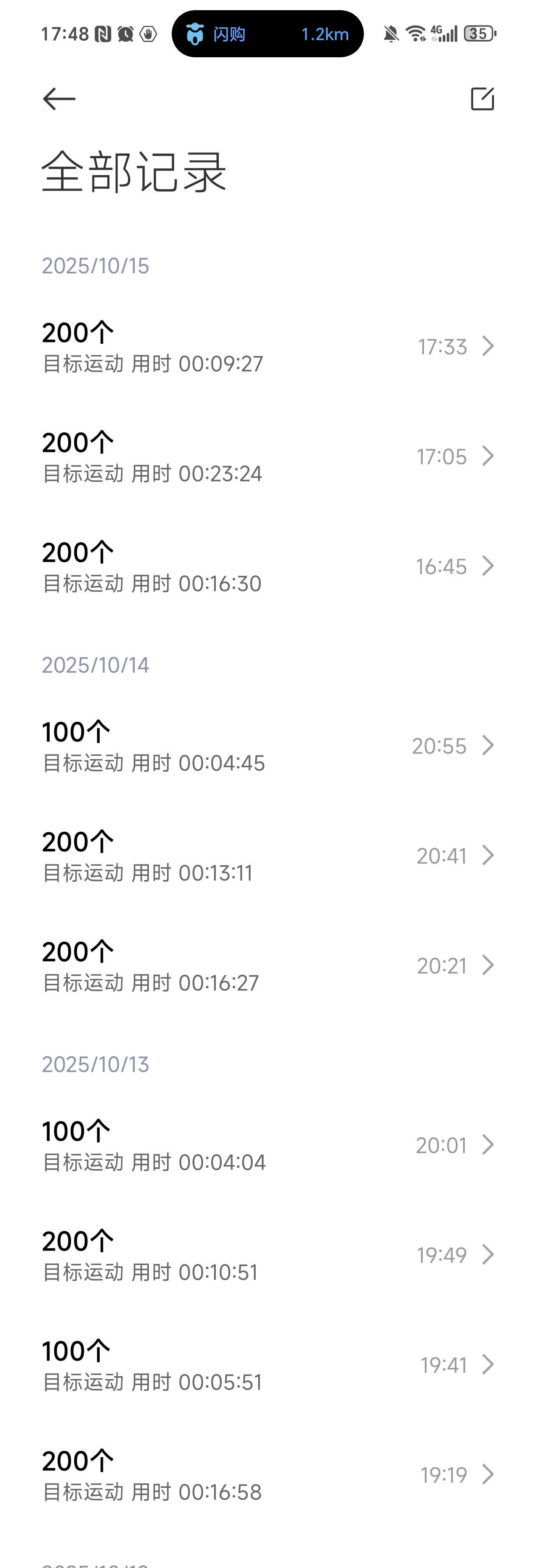View the 19:19 record with 200个
536x1568 pixels.
(x=268, y=1475)
